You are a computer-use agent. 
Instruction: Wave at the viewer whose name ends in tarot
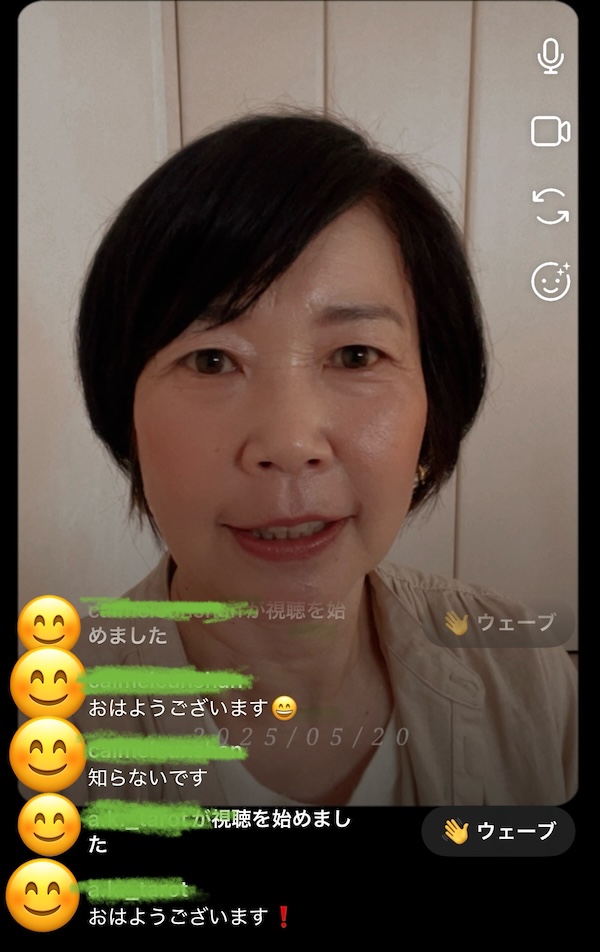pos(498,831)
